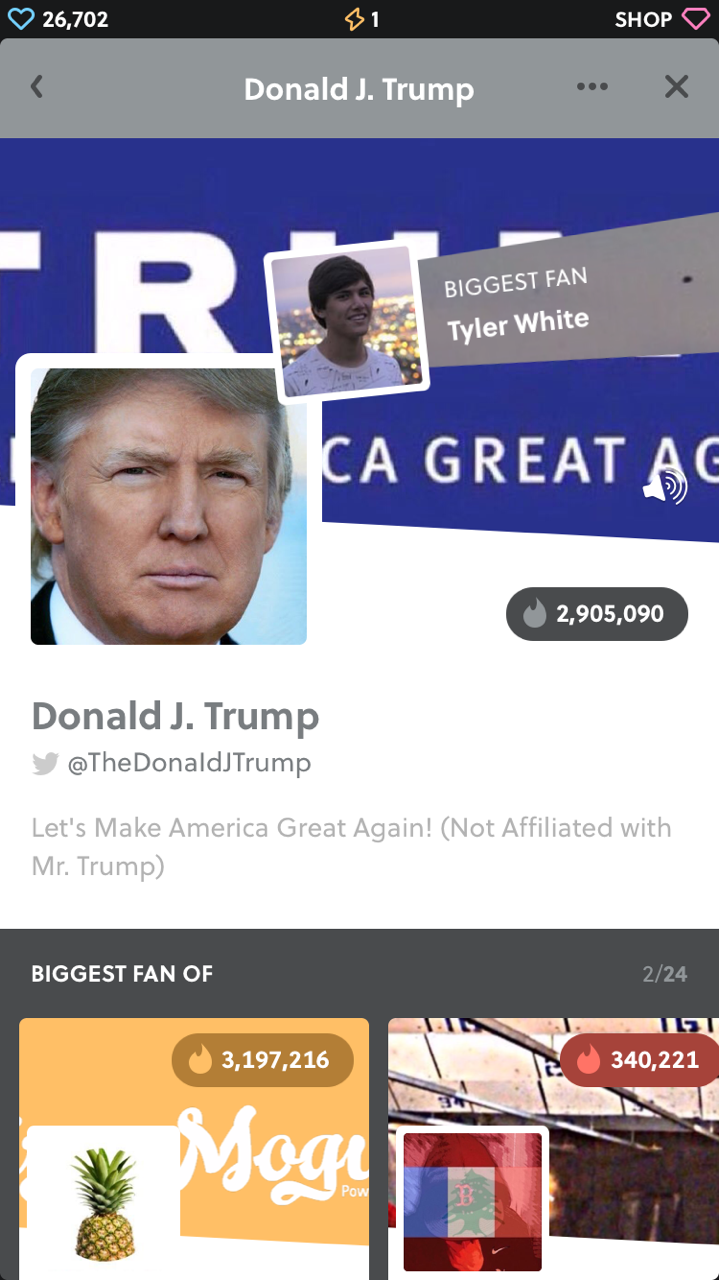The width and height of the screenshot is (719, 1280).
Task: Go back using the left chevron
Action: pyautogui.click(x=37, y=88)
